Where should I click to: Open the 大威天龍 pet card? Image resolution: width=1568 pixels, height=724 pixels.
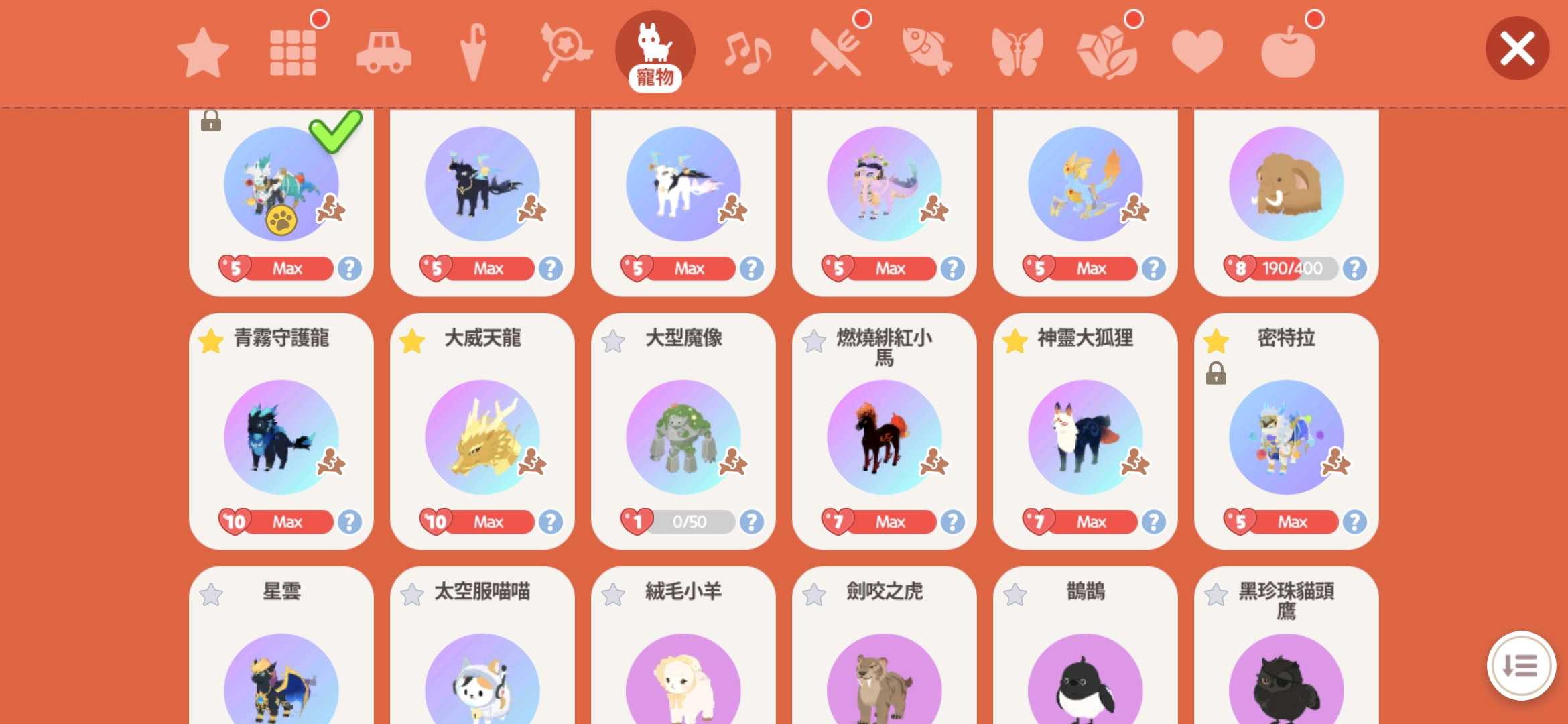tap(482, 431)
